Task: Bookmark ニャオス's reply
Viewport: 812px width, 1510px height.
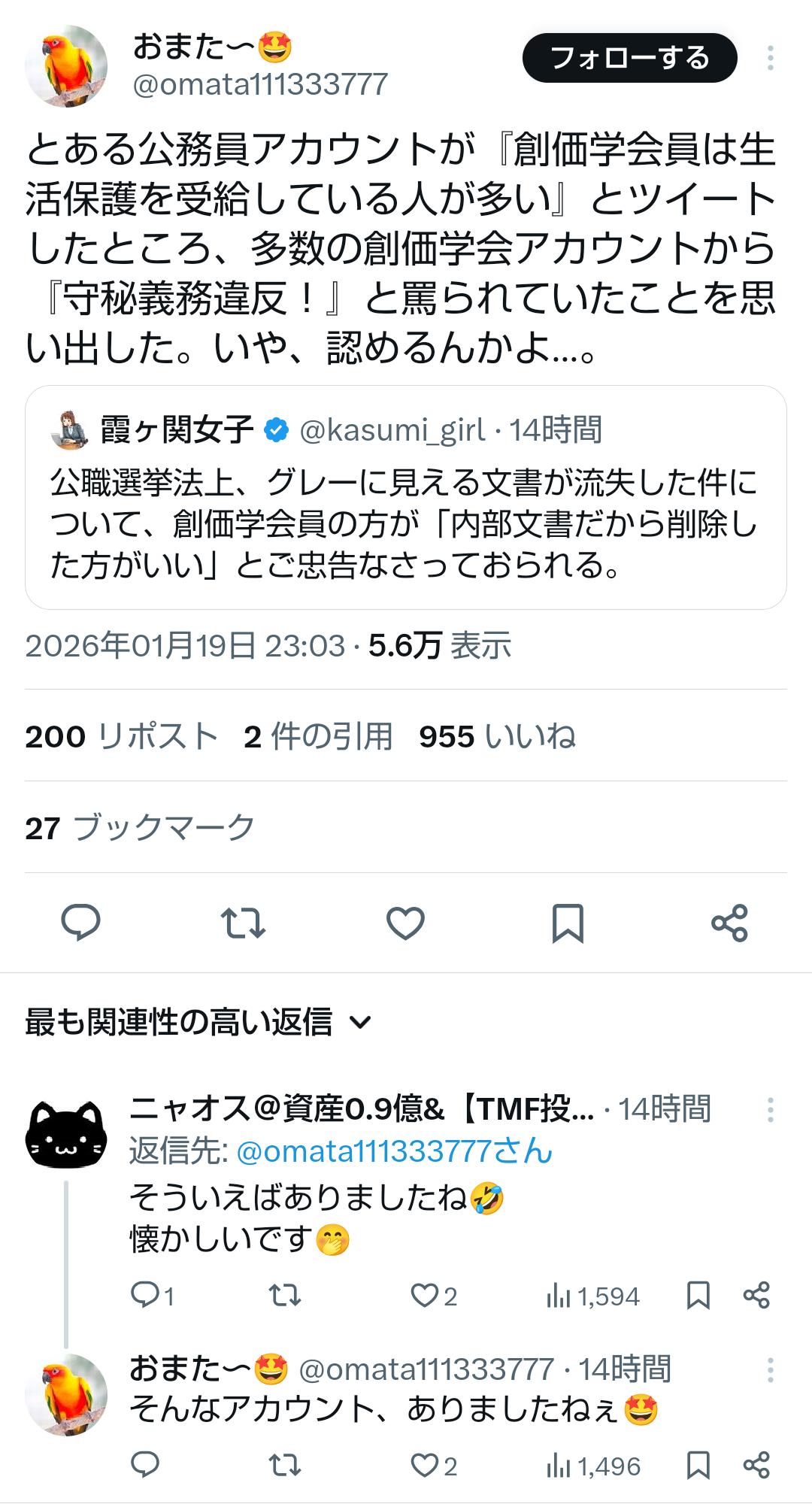Action: (698, 1295)
